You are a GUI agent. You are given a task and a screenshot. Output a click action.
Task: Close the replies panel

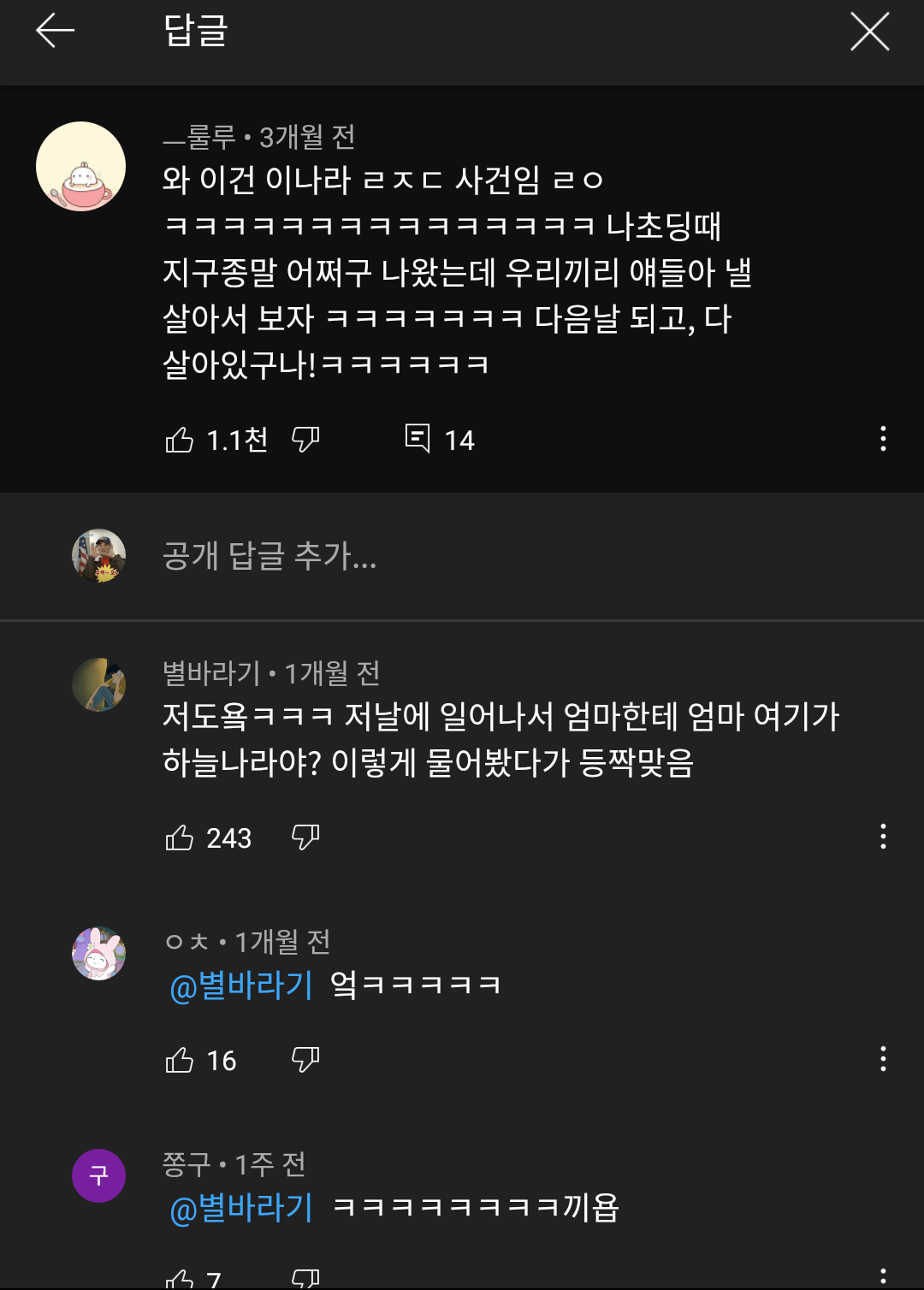[x=869, y=33]
